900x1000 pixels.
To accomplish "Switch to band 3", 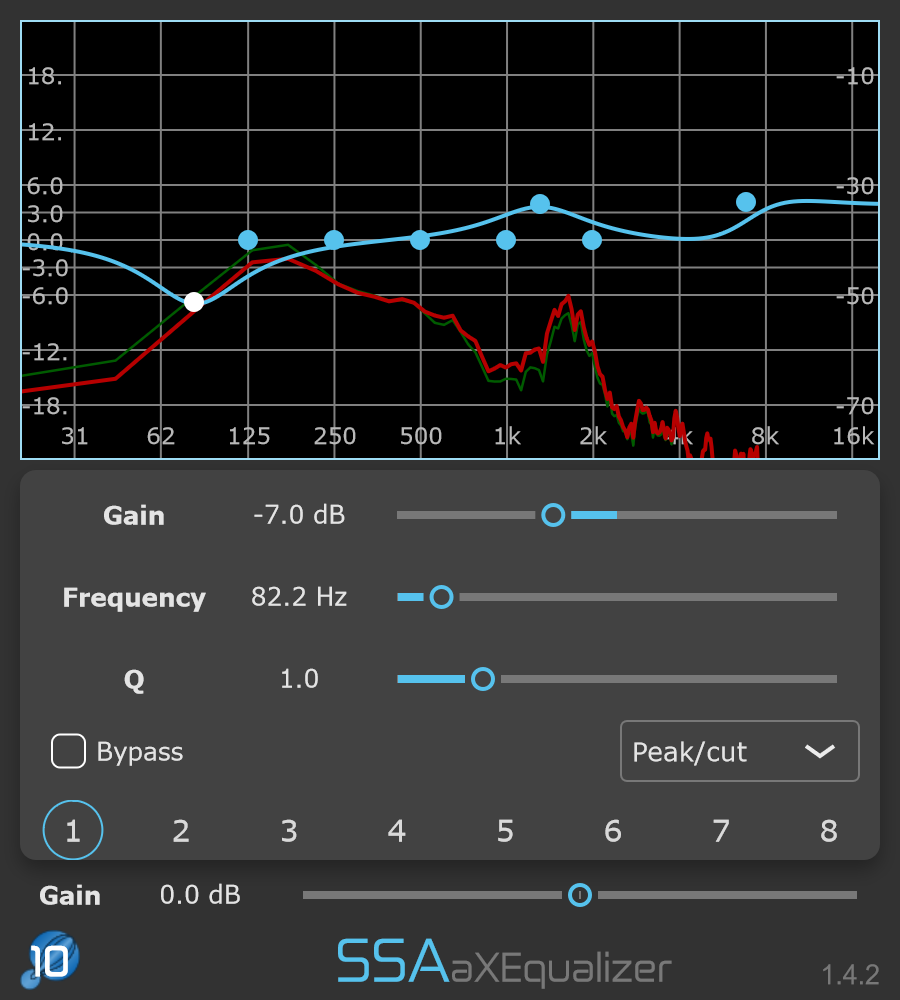I will click(x=289, y=831).
